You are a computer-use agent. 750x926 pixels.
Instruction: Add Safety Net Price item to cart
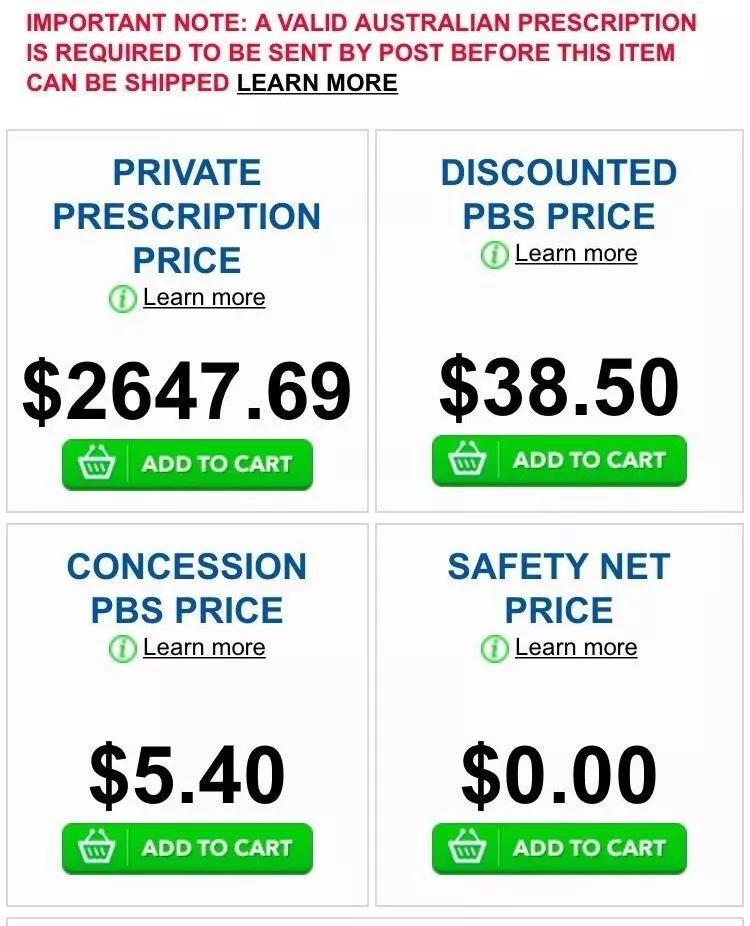(x=559, y=848)
